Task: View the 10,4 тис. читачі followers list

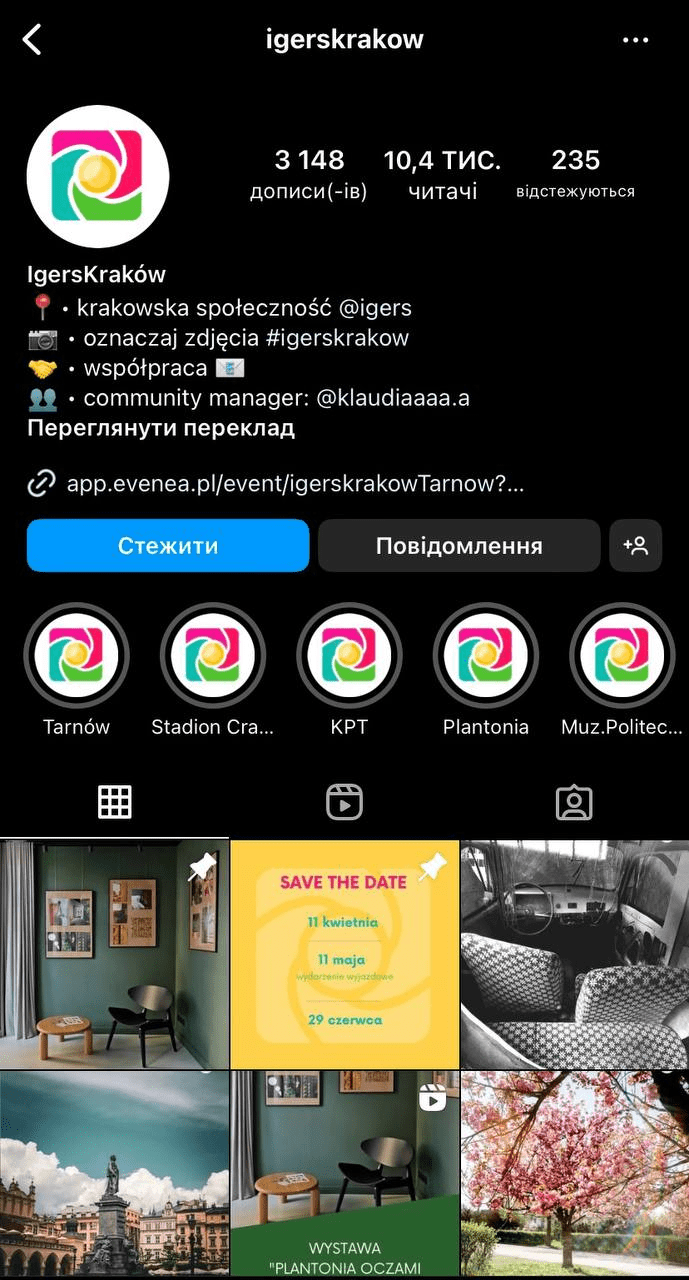Action: click(x=442, y=174)
